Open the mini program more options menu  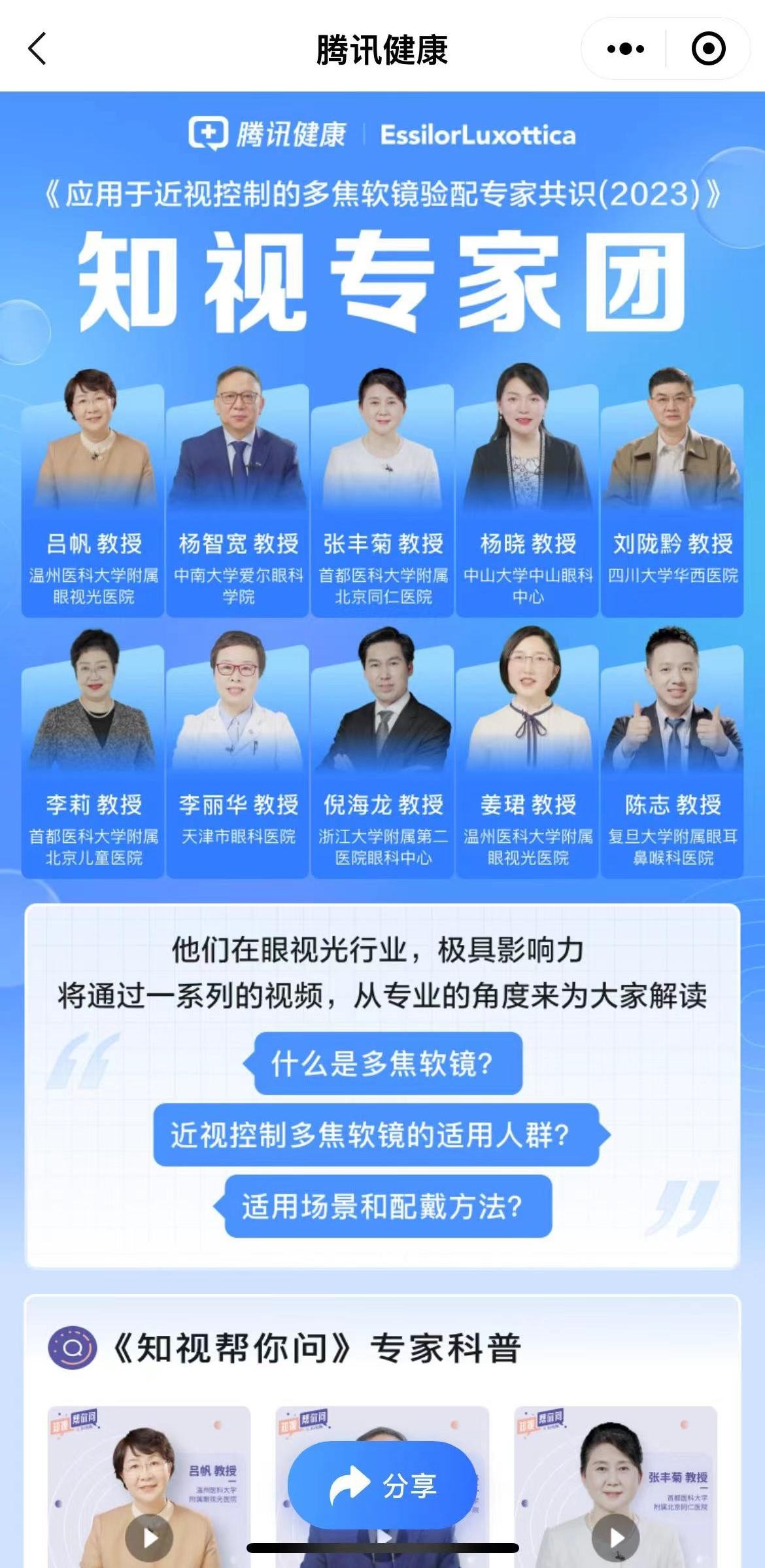coord(625,49)
